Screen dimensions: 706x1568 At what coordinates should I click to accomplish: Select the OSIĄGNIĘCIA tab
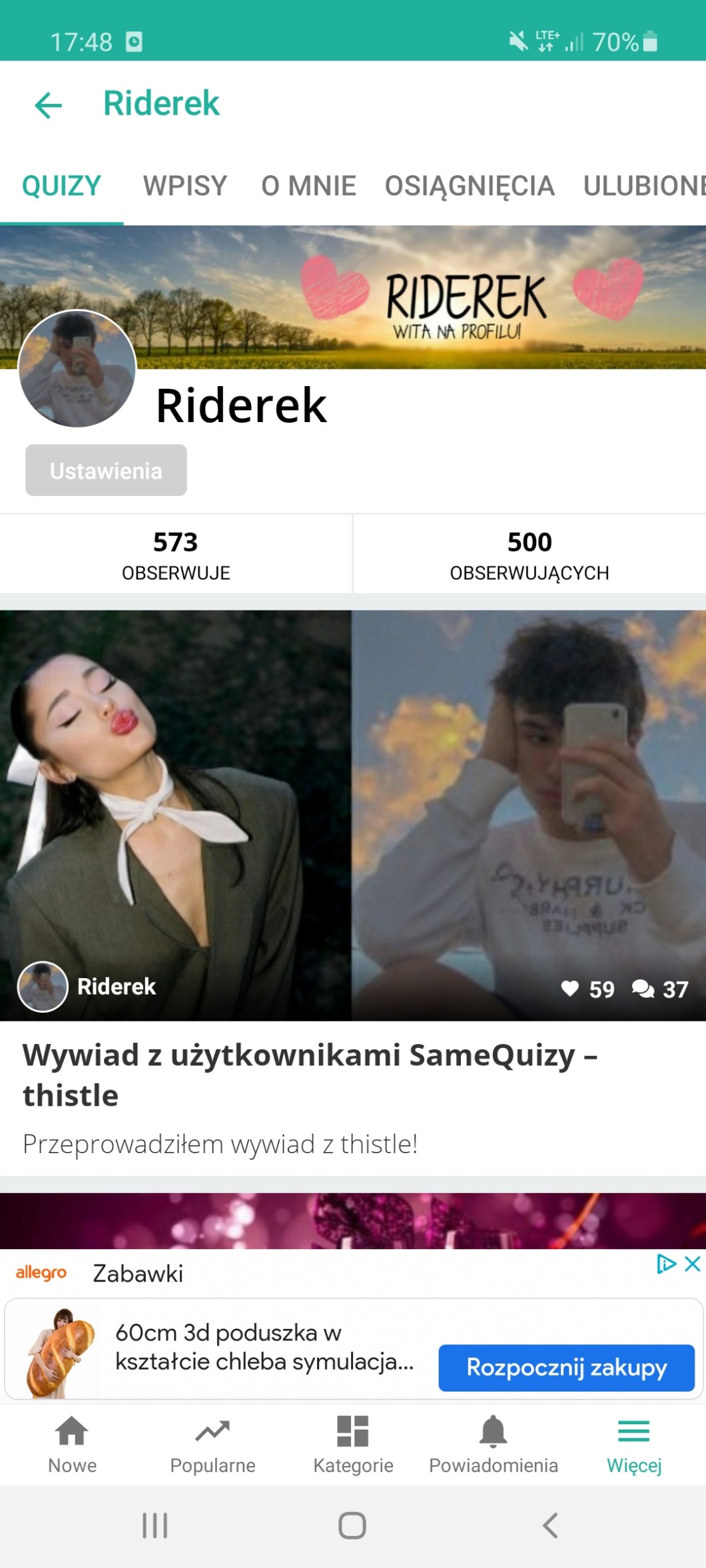(x=470, y=186)
